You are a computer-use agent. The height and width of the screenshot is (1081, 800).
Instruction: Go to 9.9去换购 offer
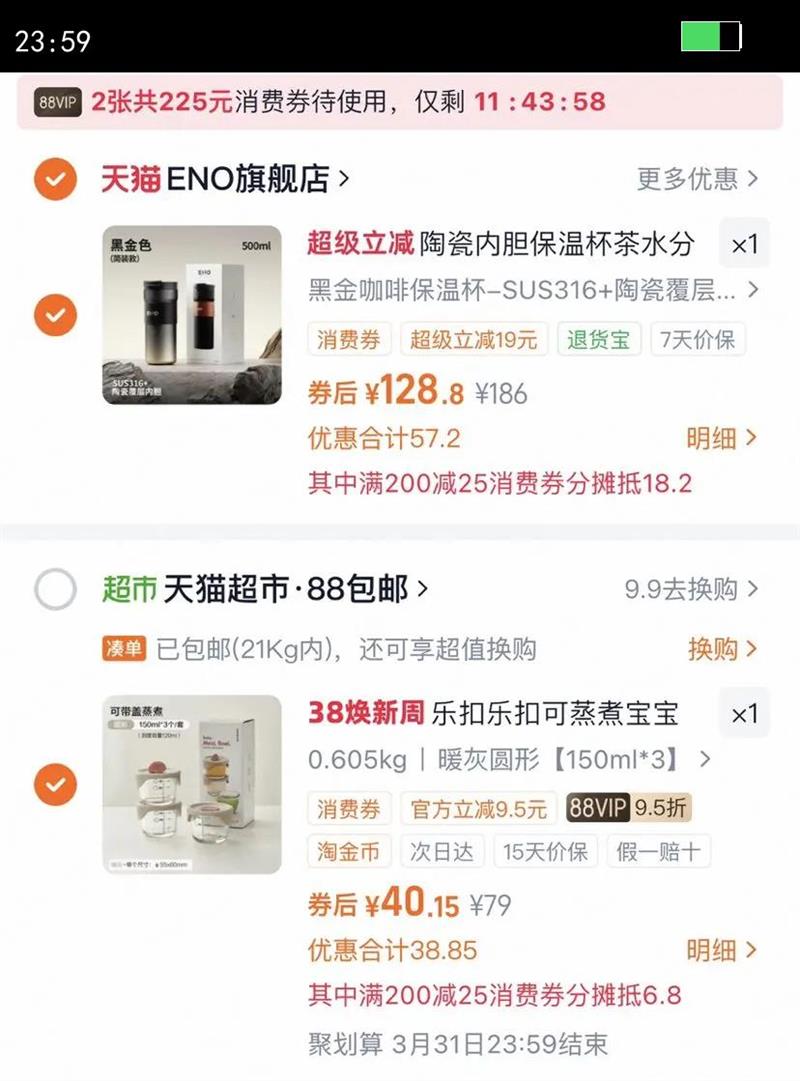pos(691,589)
